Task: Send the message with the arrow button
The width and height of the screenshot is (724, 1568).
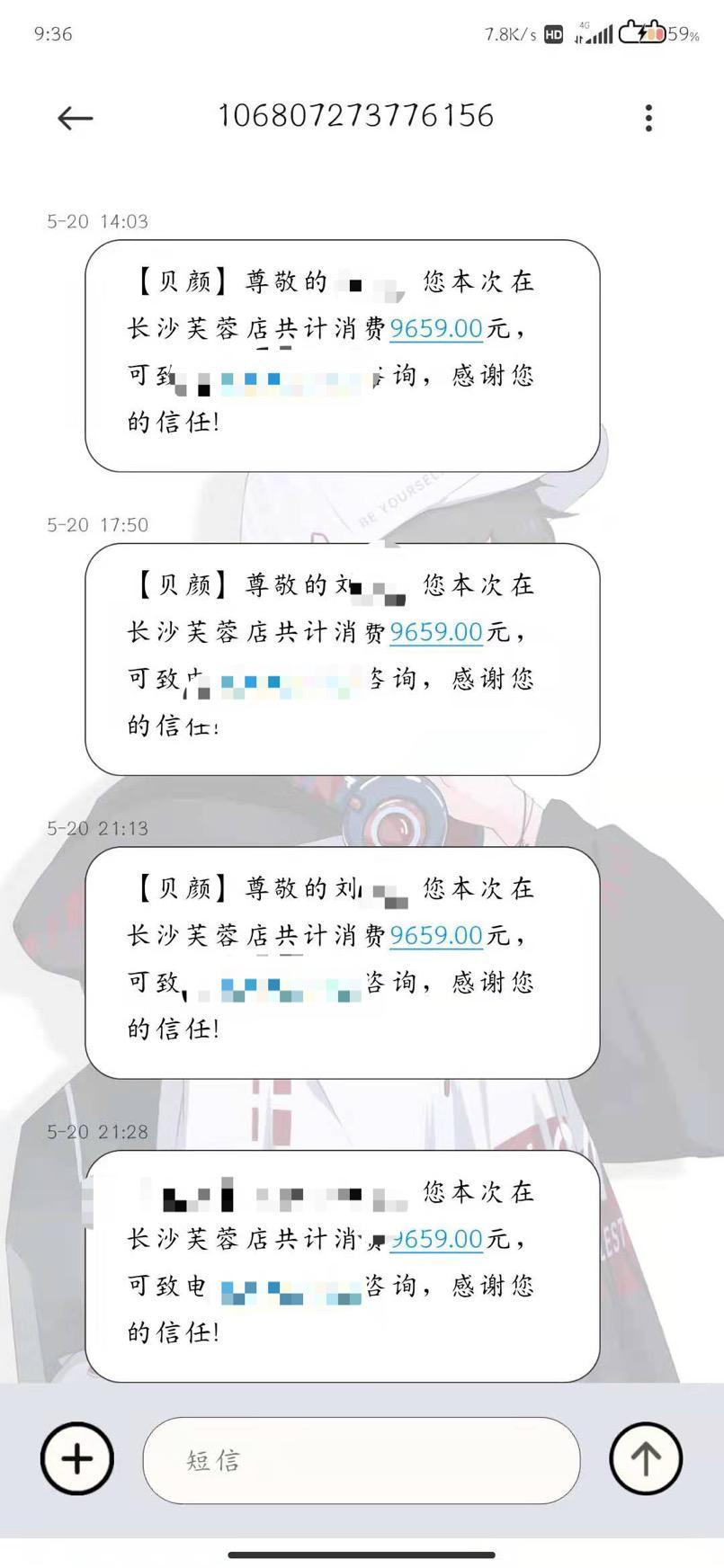Action: [646, 1458]
